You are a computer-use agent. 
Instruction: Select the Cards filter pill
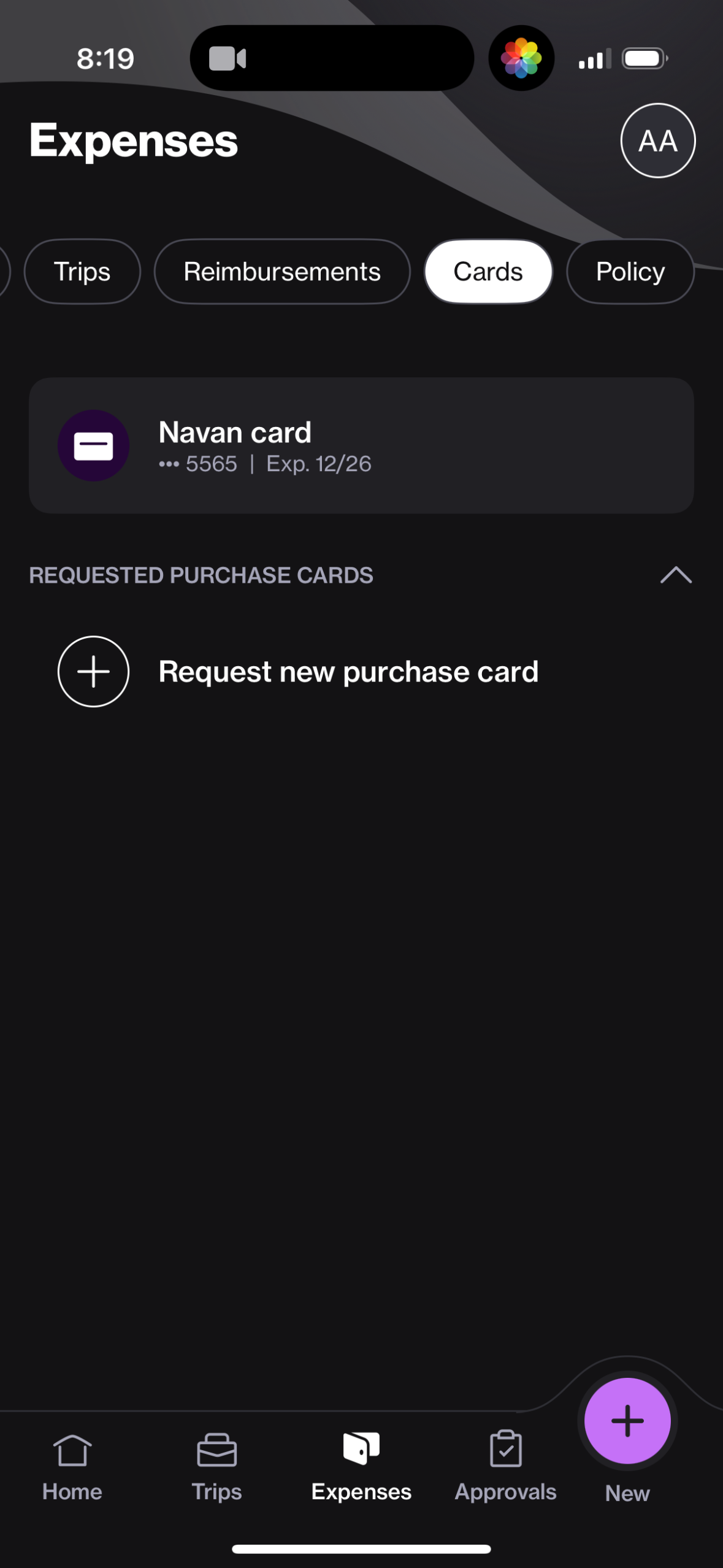[x=488, y=271]
